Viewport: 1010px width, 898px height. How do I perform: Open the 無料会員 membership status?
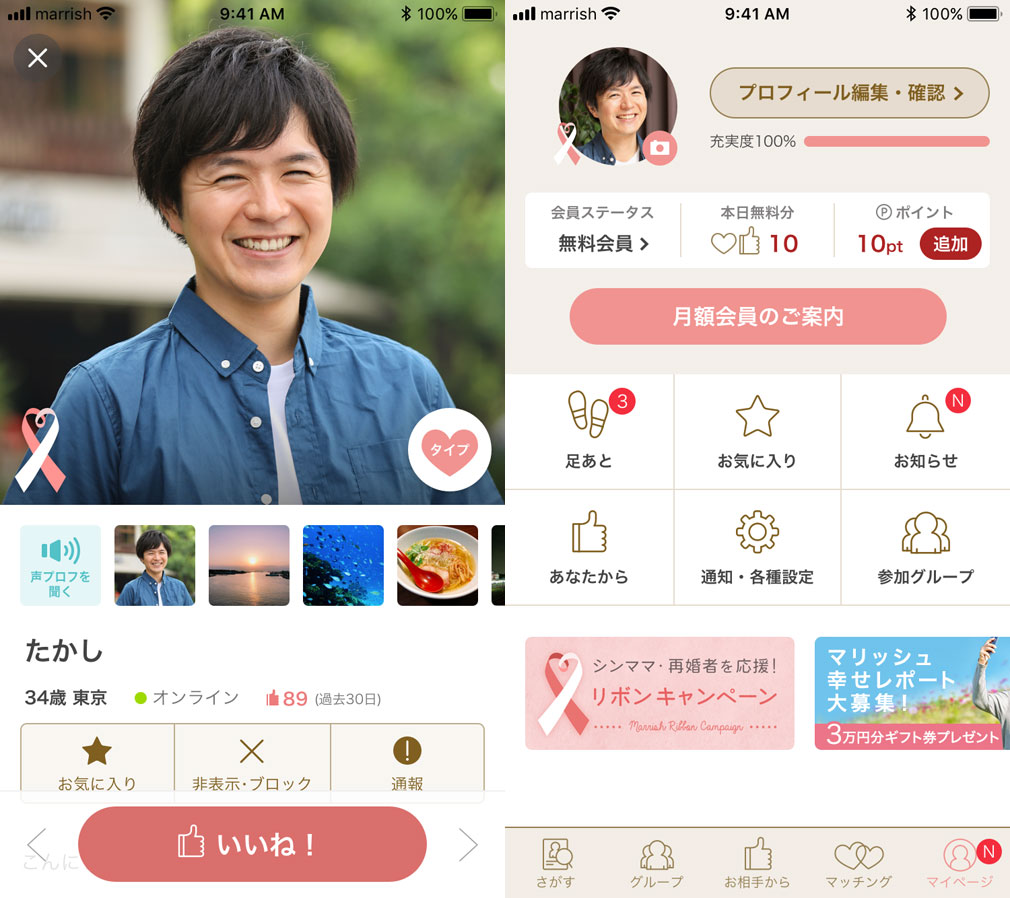click(603, 243)
